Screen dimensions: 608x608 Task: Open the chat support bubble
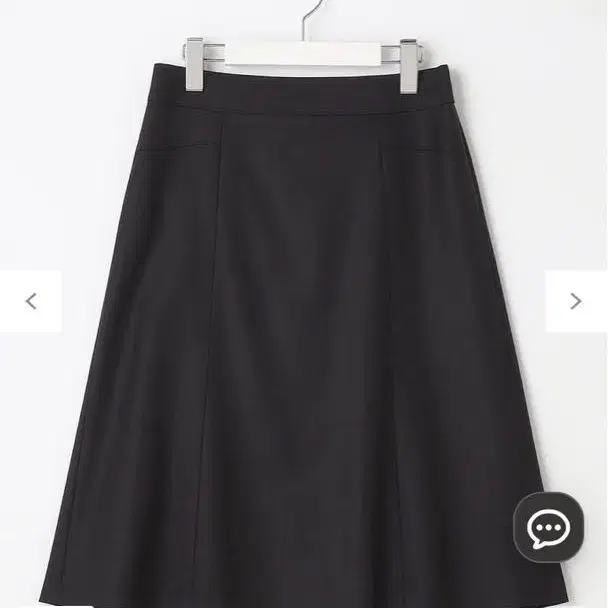(548, 527)
